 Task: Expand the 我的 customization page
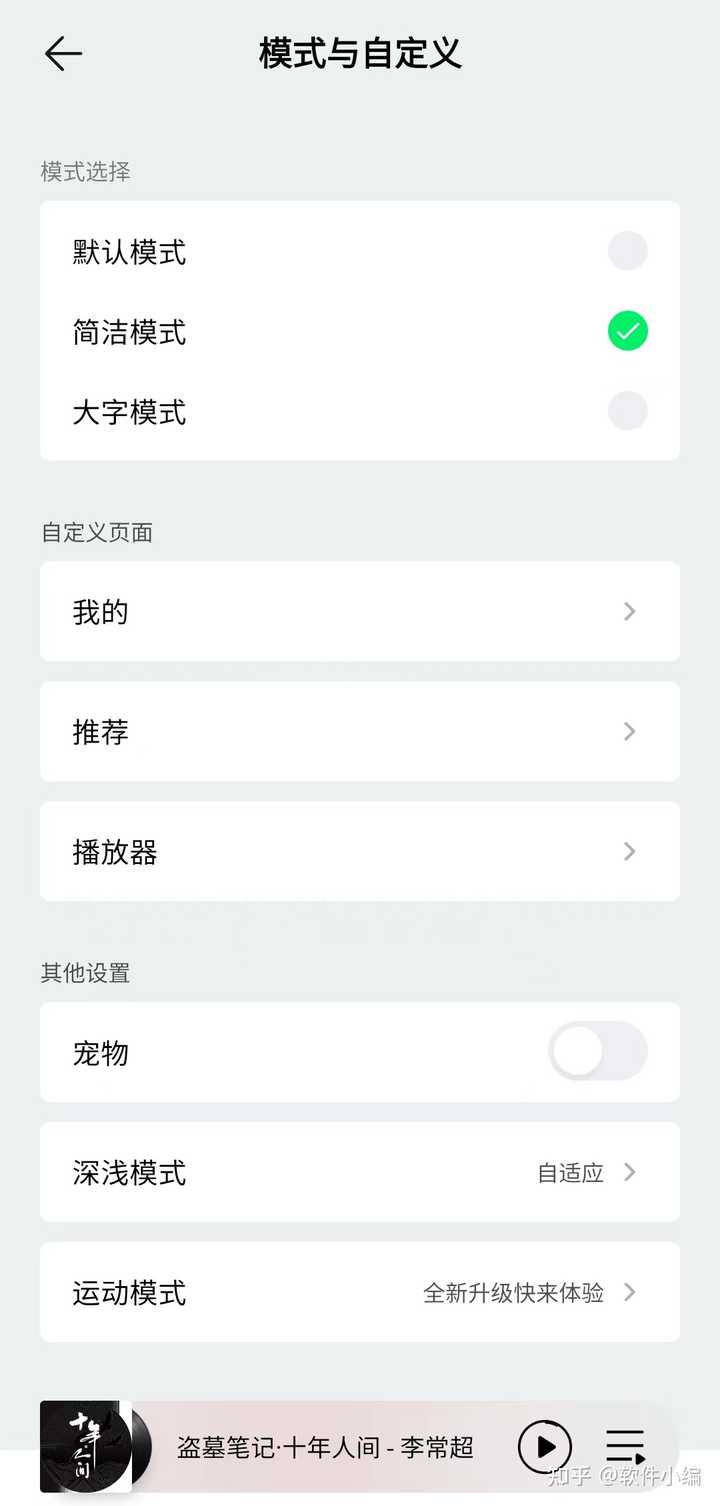360,612
